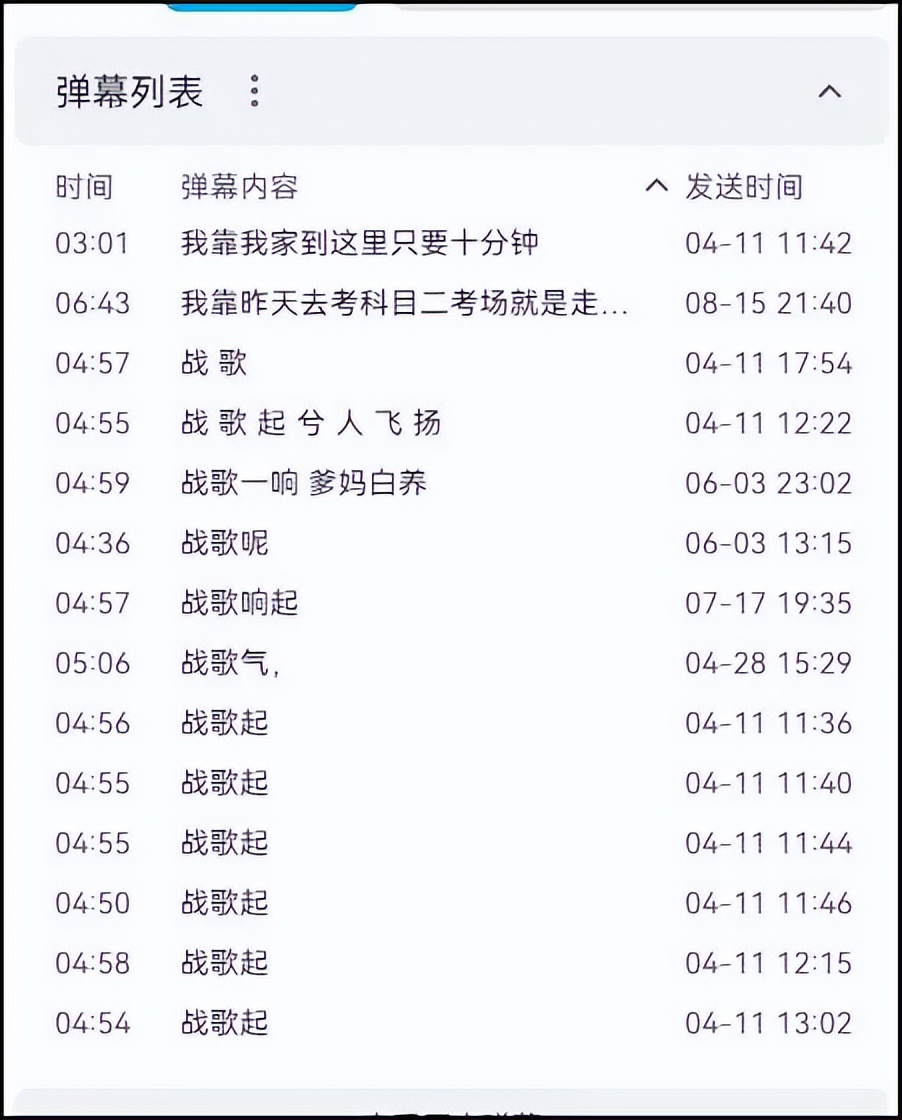Viewport: 902px width, 1120px height.
Task: Open the danmaku list options menu
Action: point(254,92)
